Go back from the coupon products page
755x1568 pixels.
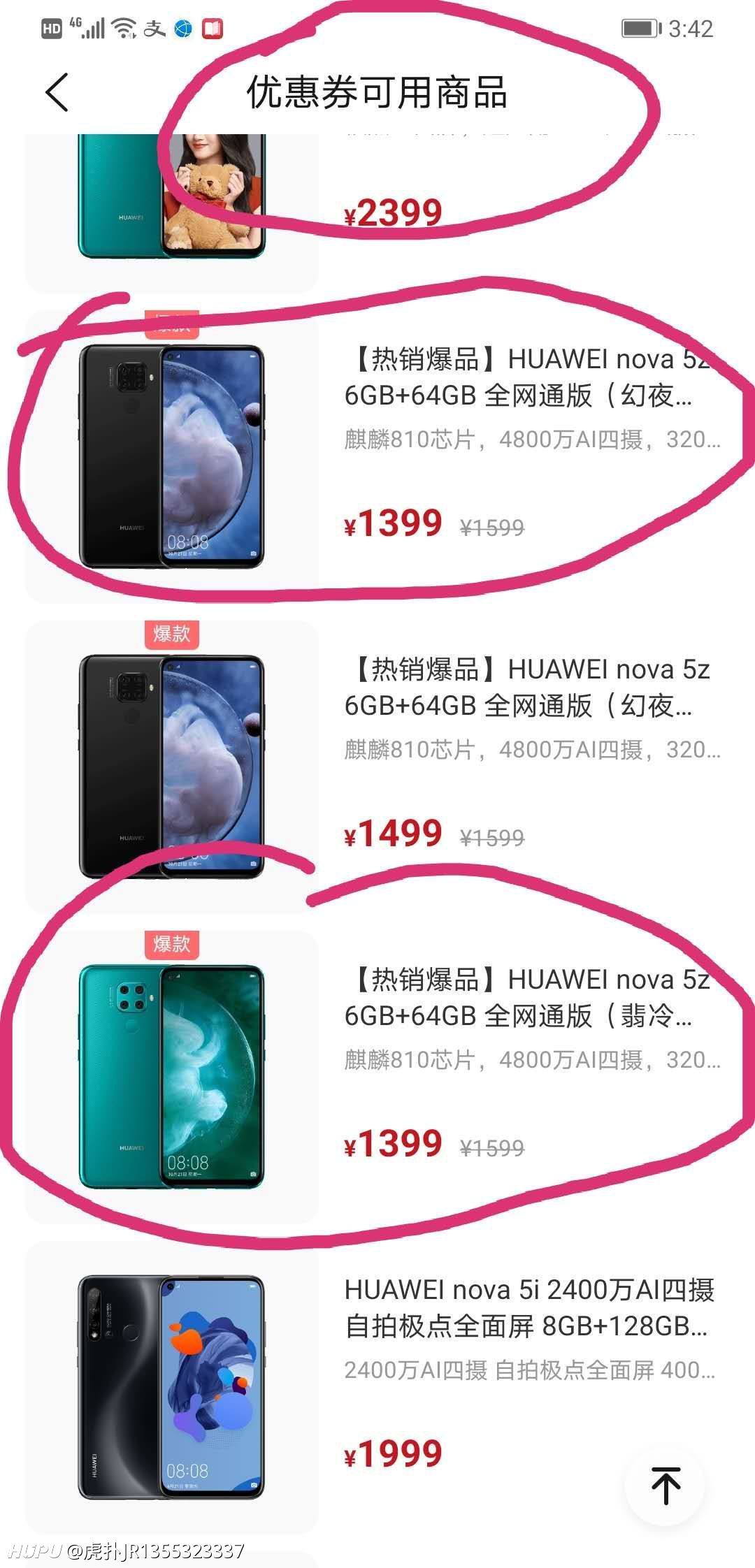click(x=57, y=92)
